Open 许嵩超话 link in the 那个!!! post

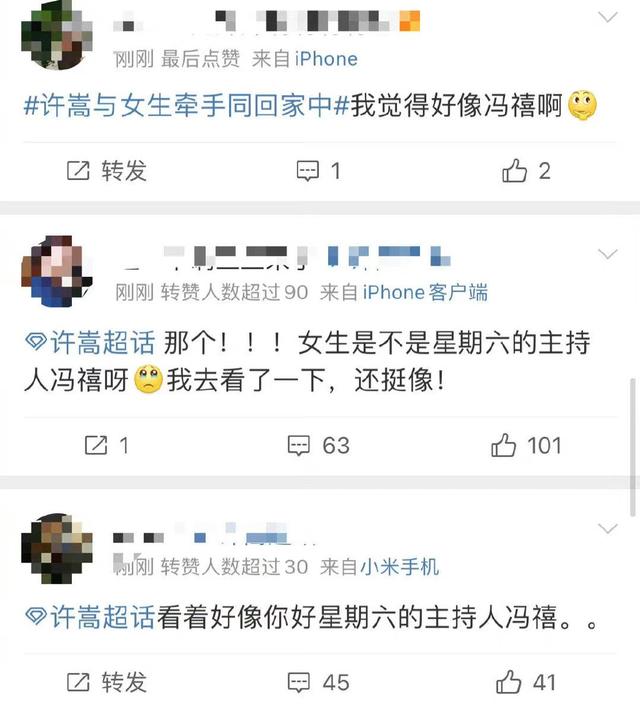click(90, 343)
